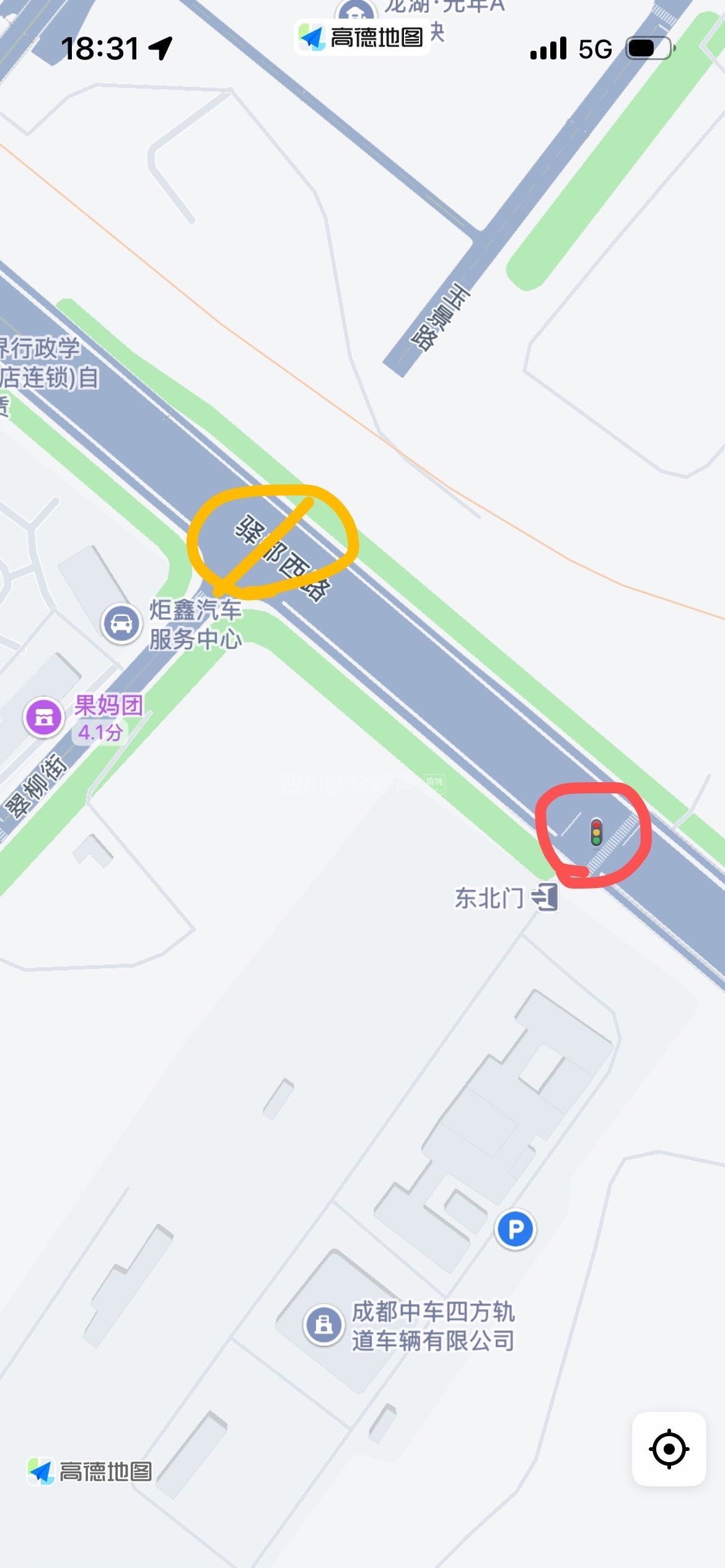Open 炬鑫汽车服务中心 place marker
The height and width of the screenshot is (1568, 725).
click(x=121, y=624)
